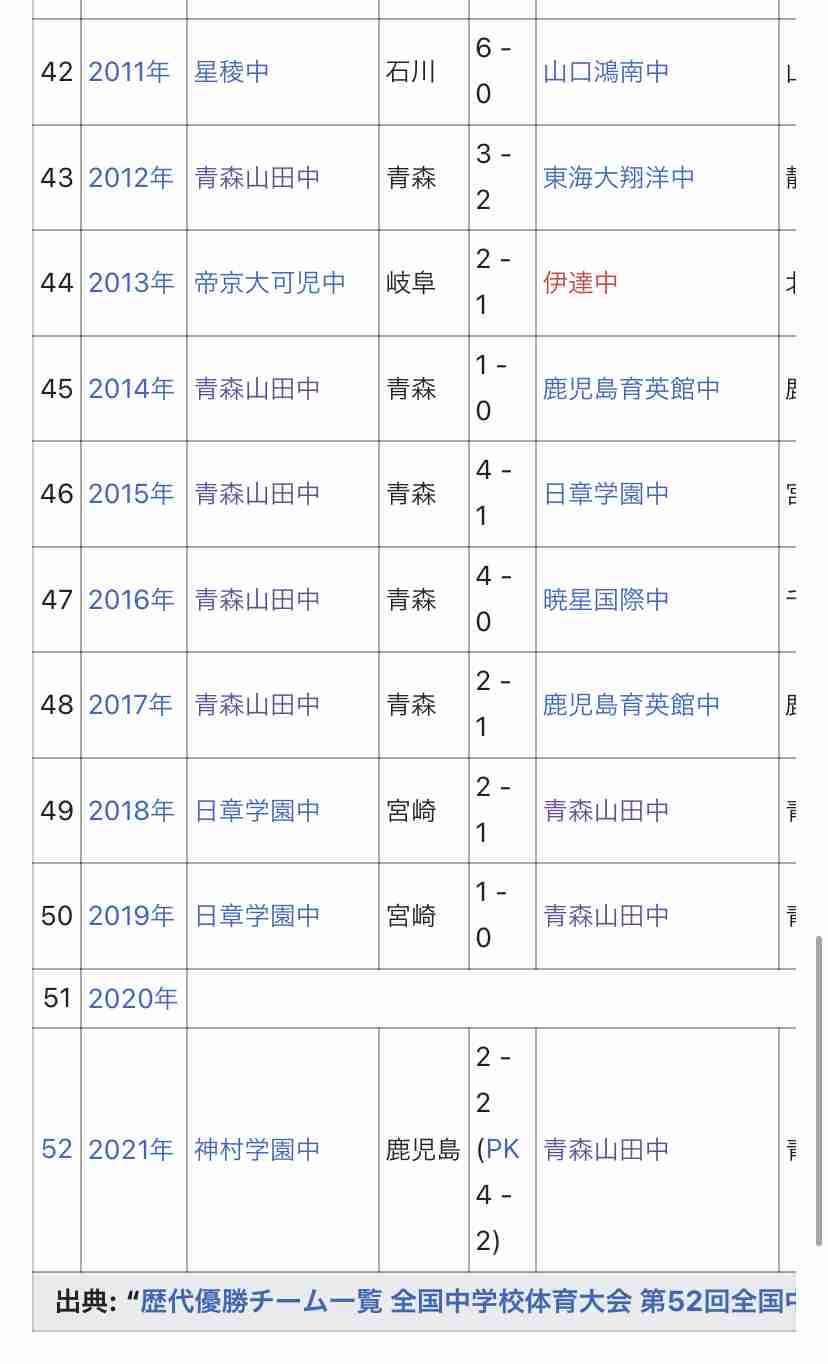The height and width of the screenshot is (1364, 828).
Task: Open the 帝京大可児中 article
Action: click(270, 283)
